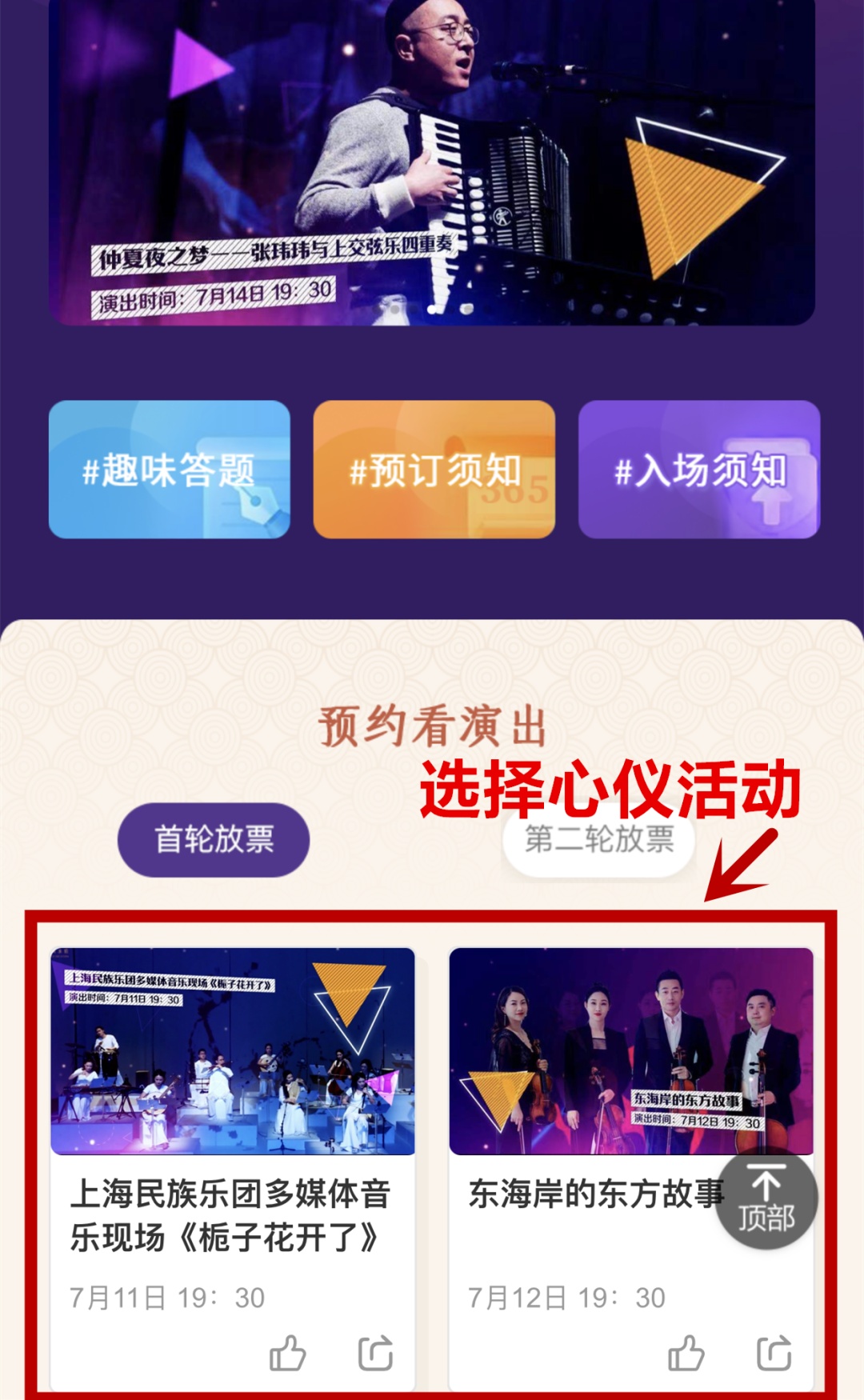864x1400 pixels.
Task: Like the 《栀子花开了》 concert
Action: point(287,1354)
